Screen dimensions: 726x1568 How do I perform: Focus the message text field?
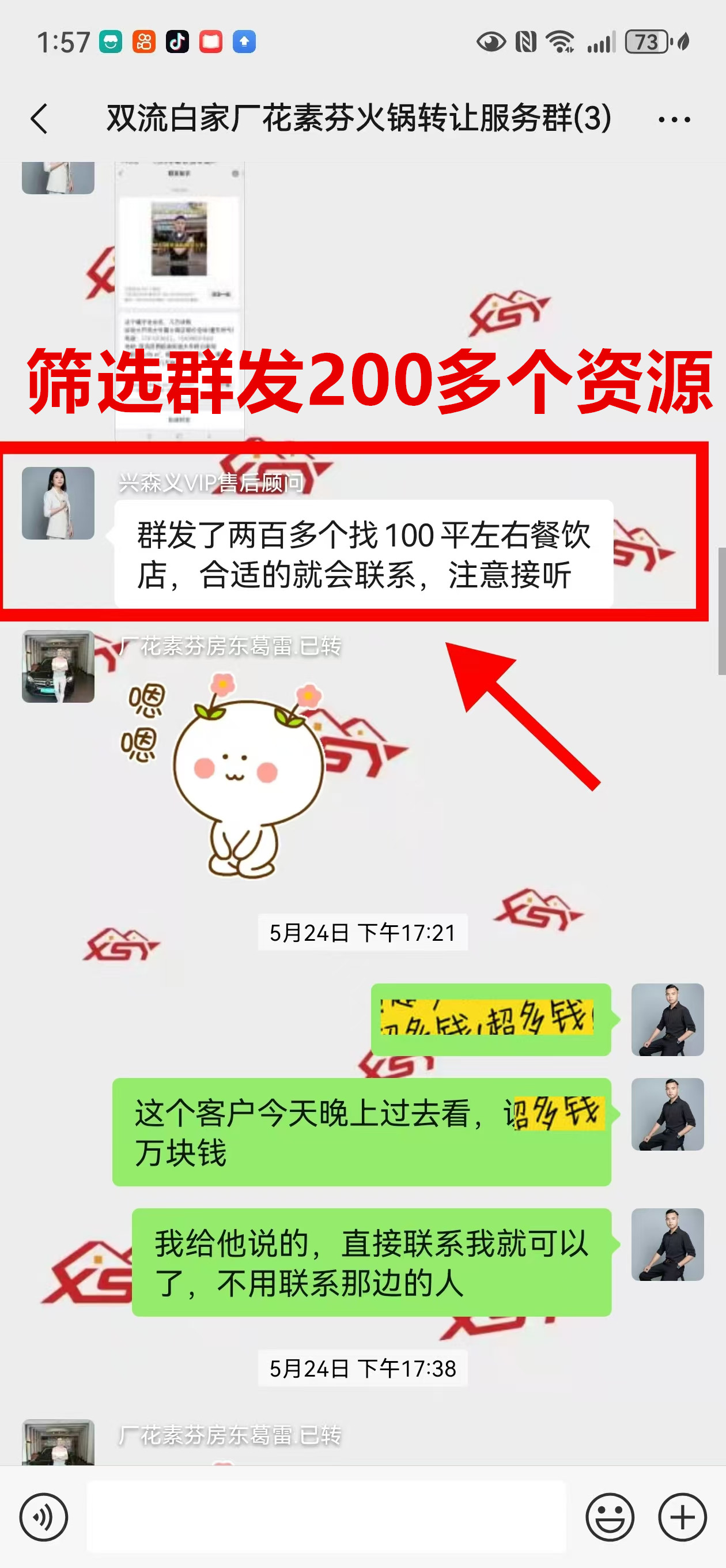[326, 1517]
